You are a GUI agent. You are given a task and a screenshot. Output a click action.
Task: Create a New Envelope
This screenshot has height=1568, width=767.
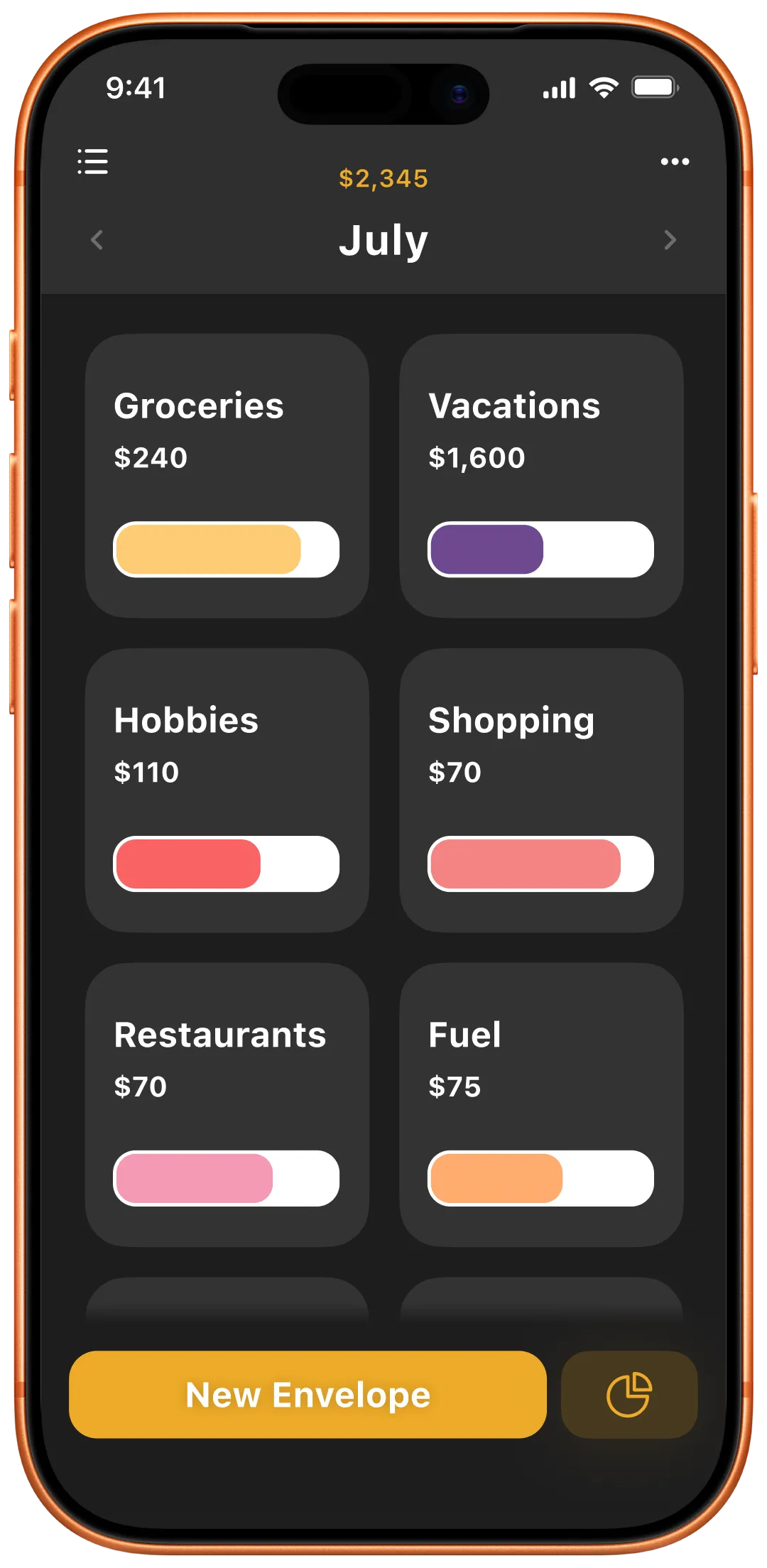coord(308,1395)
